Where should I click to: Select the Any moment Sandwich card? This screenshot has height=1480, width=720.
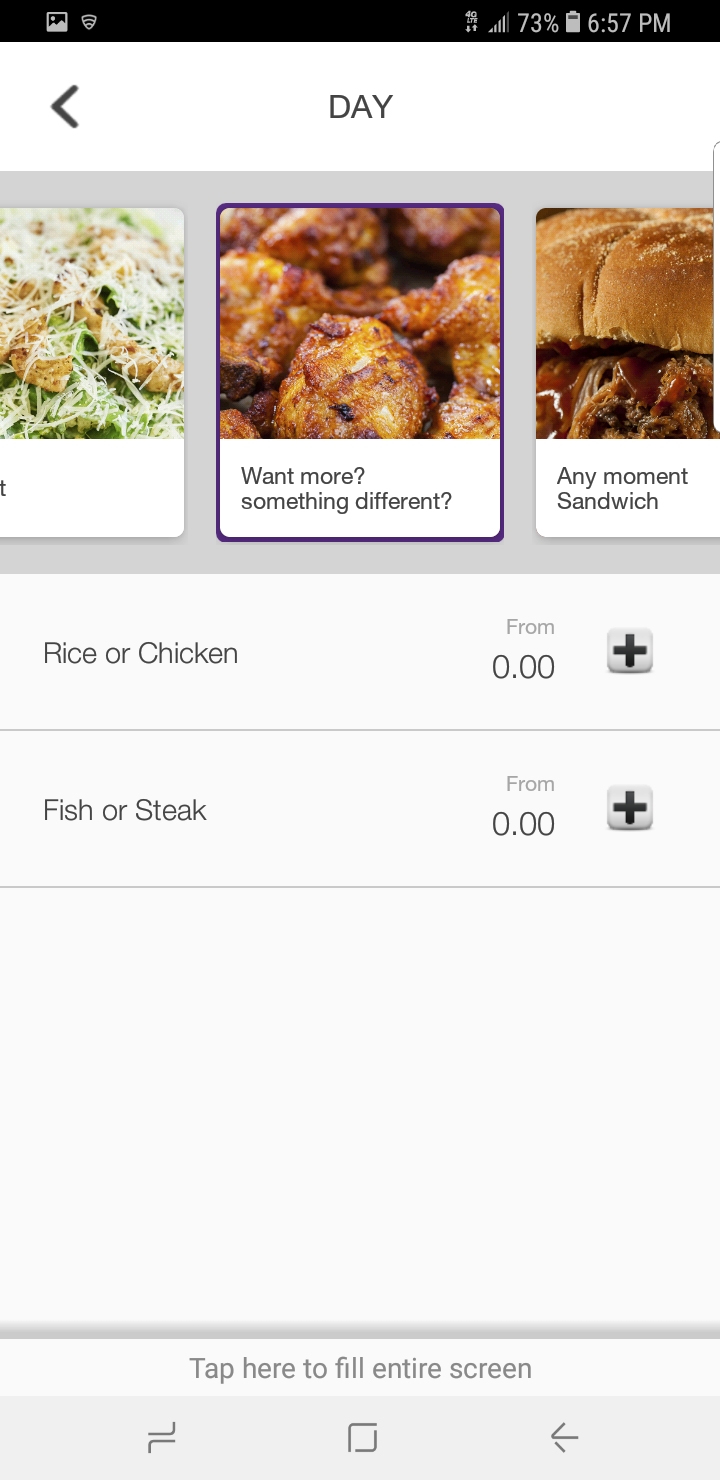click(x=628, y=372)
